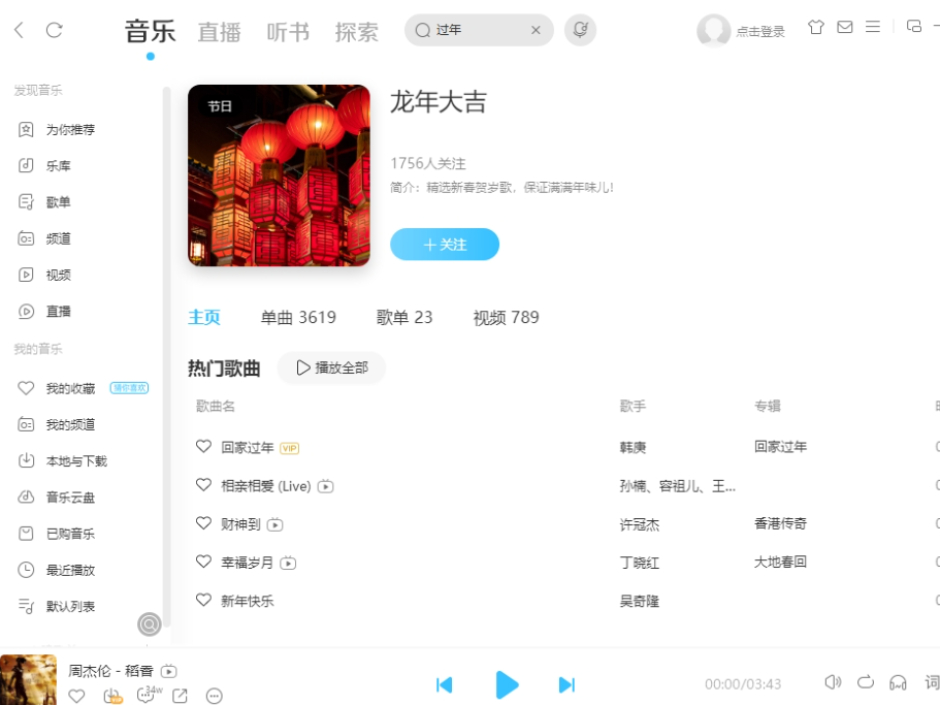This screenshot has width=940, height=705.
Task: Open the 歌单 23 tab
Action: click(404, 318)
